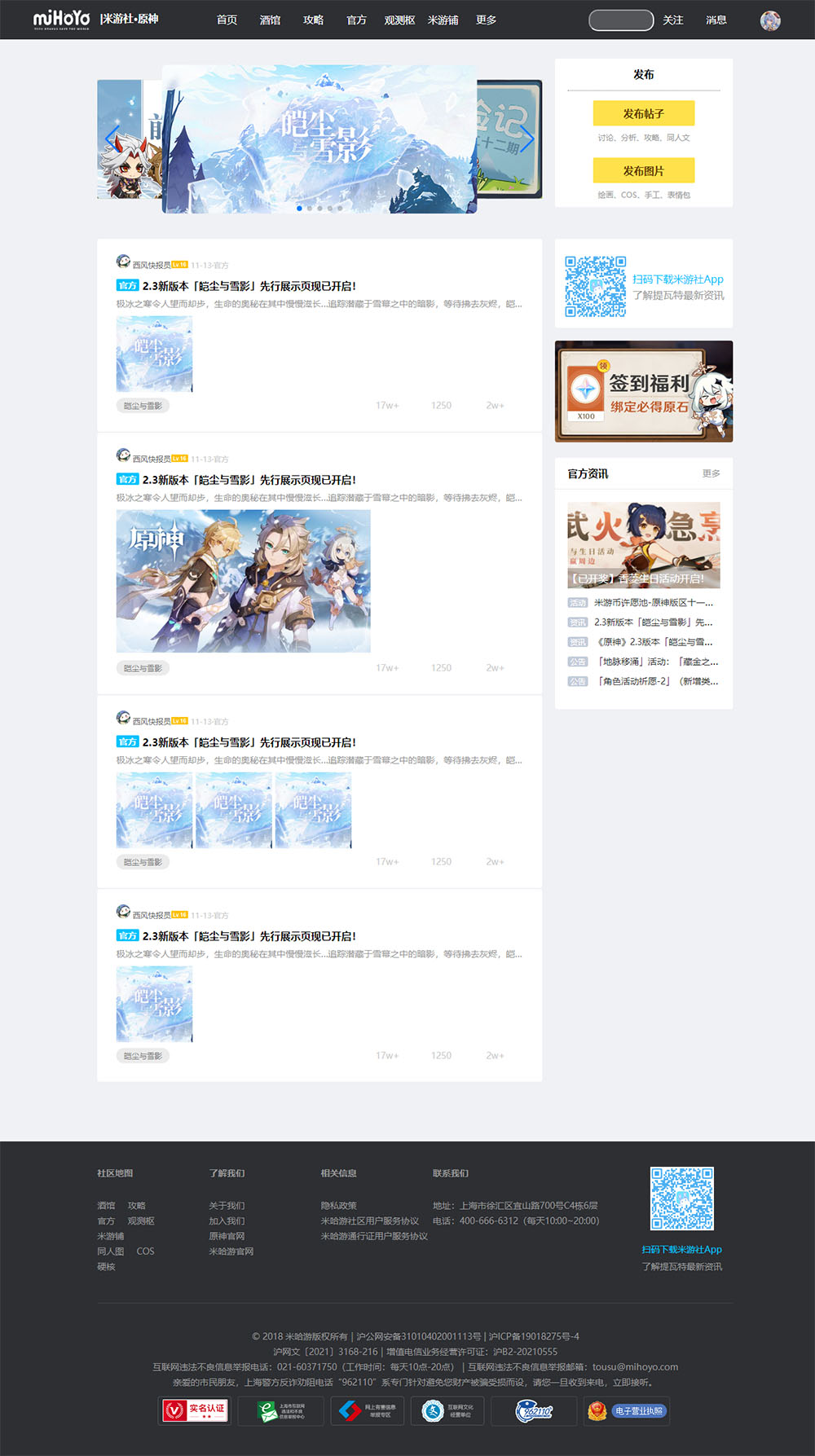The image size is (815, 1456).
Task: Go to the 官方 section
Action: pyautogui.click(x=356, y=20)
